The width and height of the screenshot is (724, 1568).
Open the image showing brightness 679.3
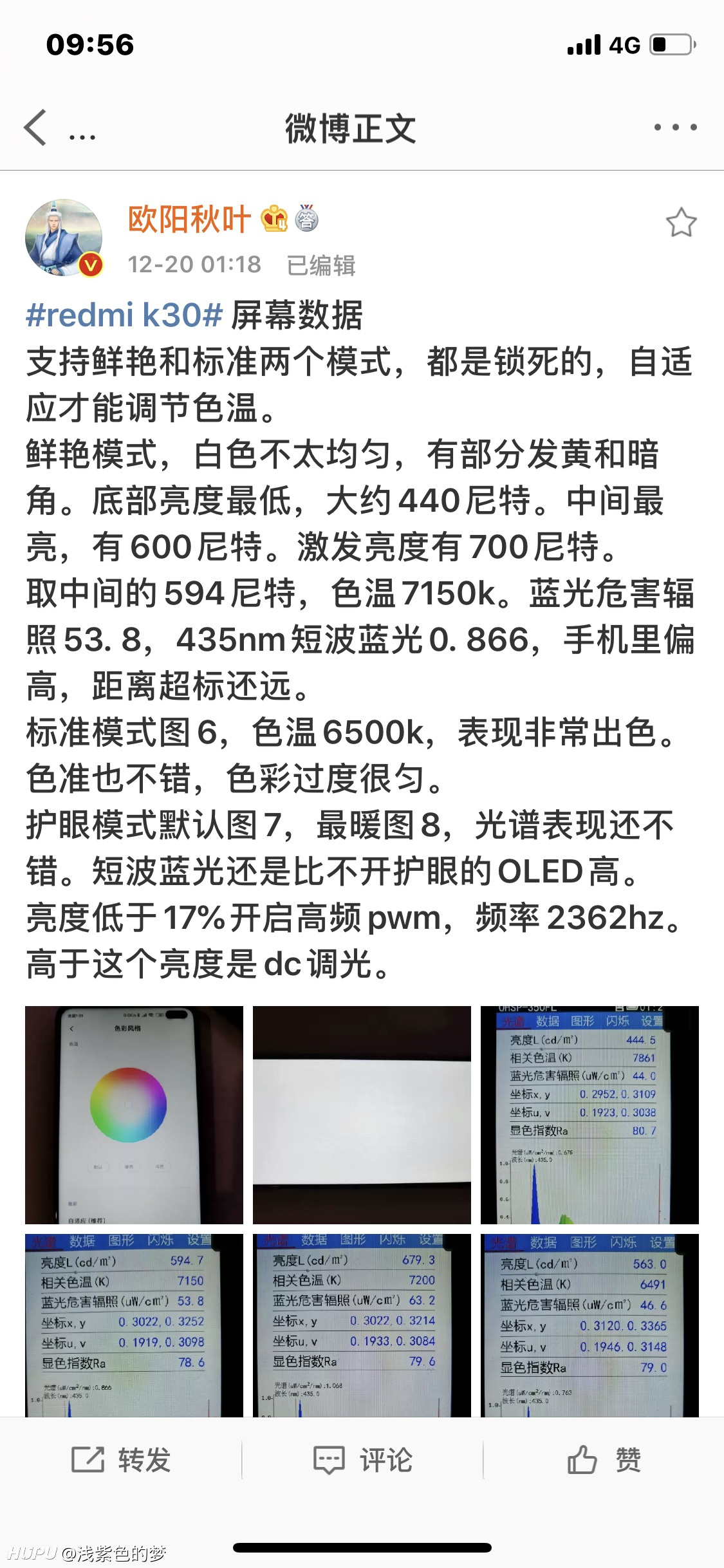tap(362, 1325)
